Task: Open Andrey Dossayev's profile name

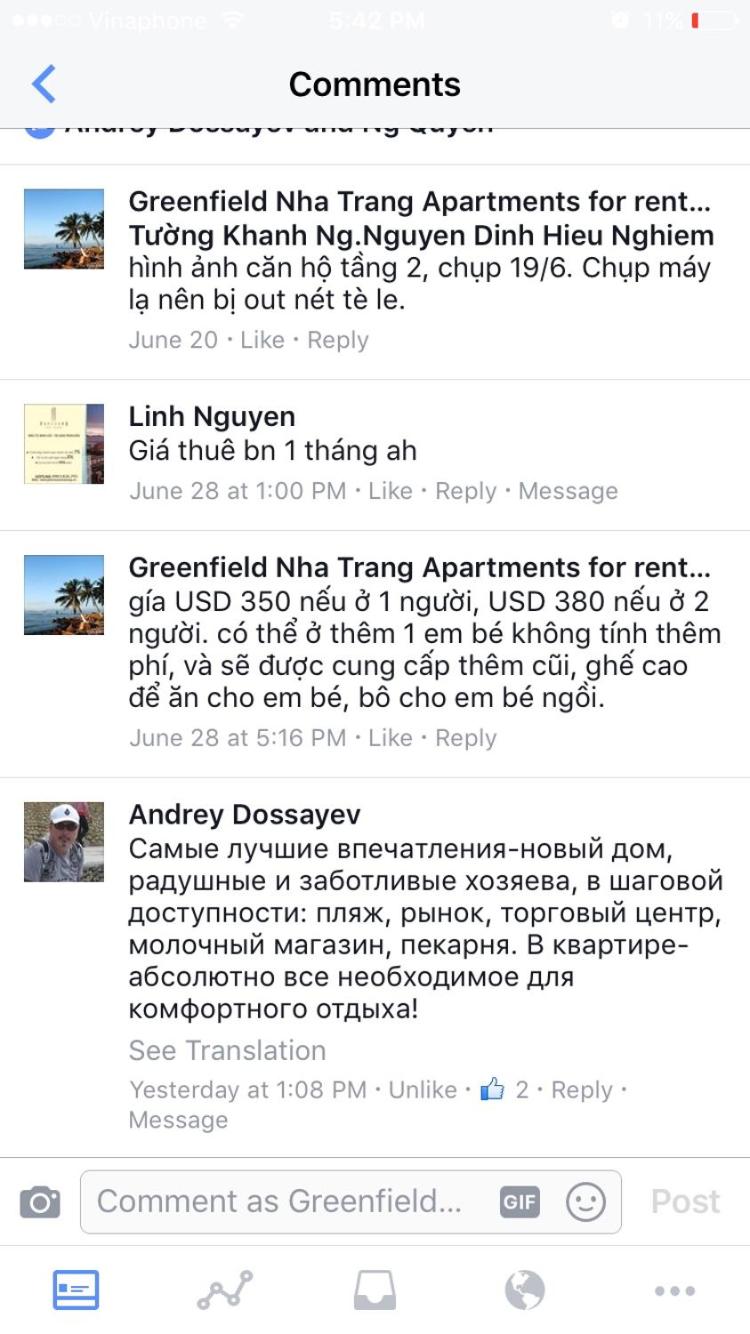Action: (x=245, y=814)
